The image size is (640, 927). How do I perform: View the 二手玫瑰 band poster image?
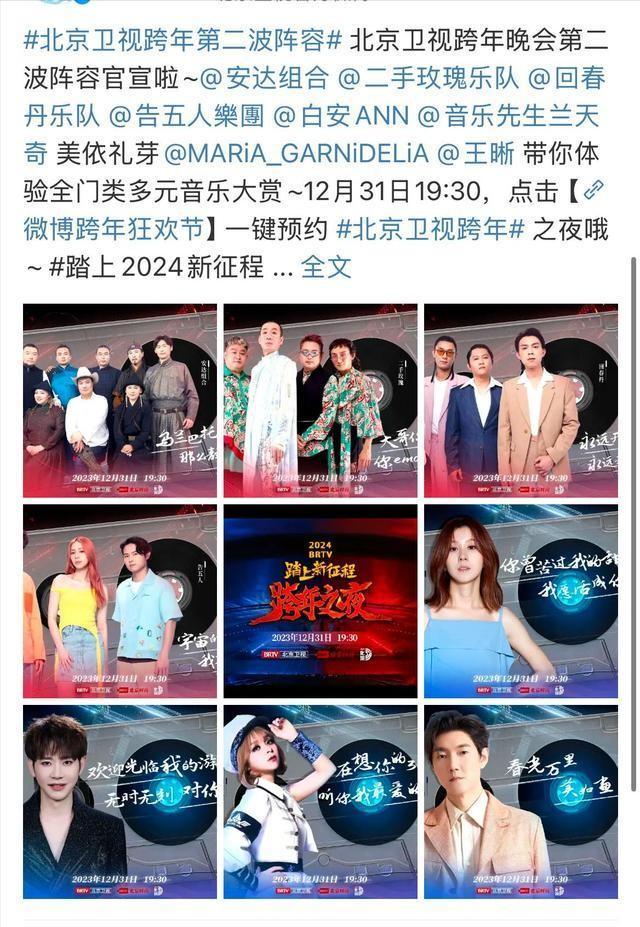tap(320, 401)
